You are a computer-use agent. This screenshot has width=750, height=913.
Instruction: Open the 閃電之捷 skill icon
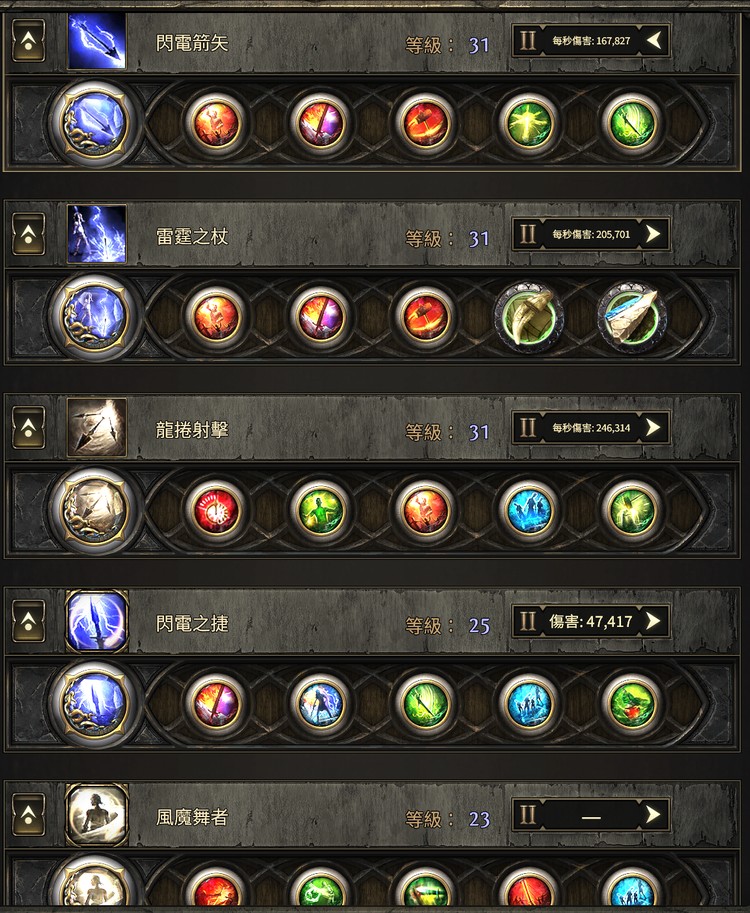pos(97,621)
